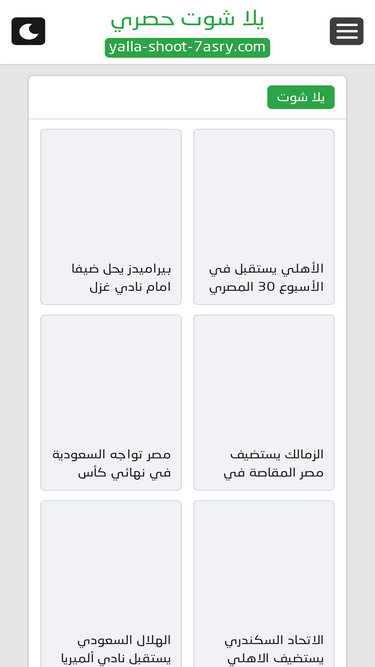Screen dimensions: 375x667
Task: Open the بيراميدز يحل ضيفا article card
Action: coord(111,217)
